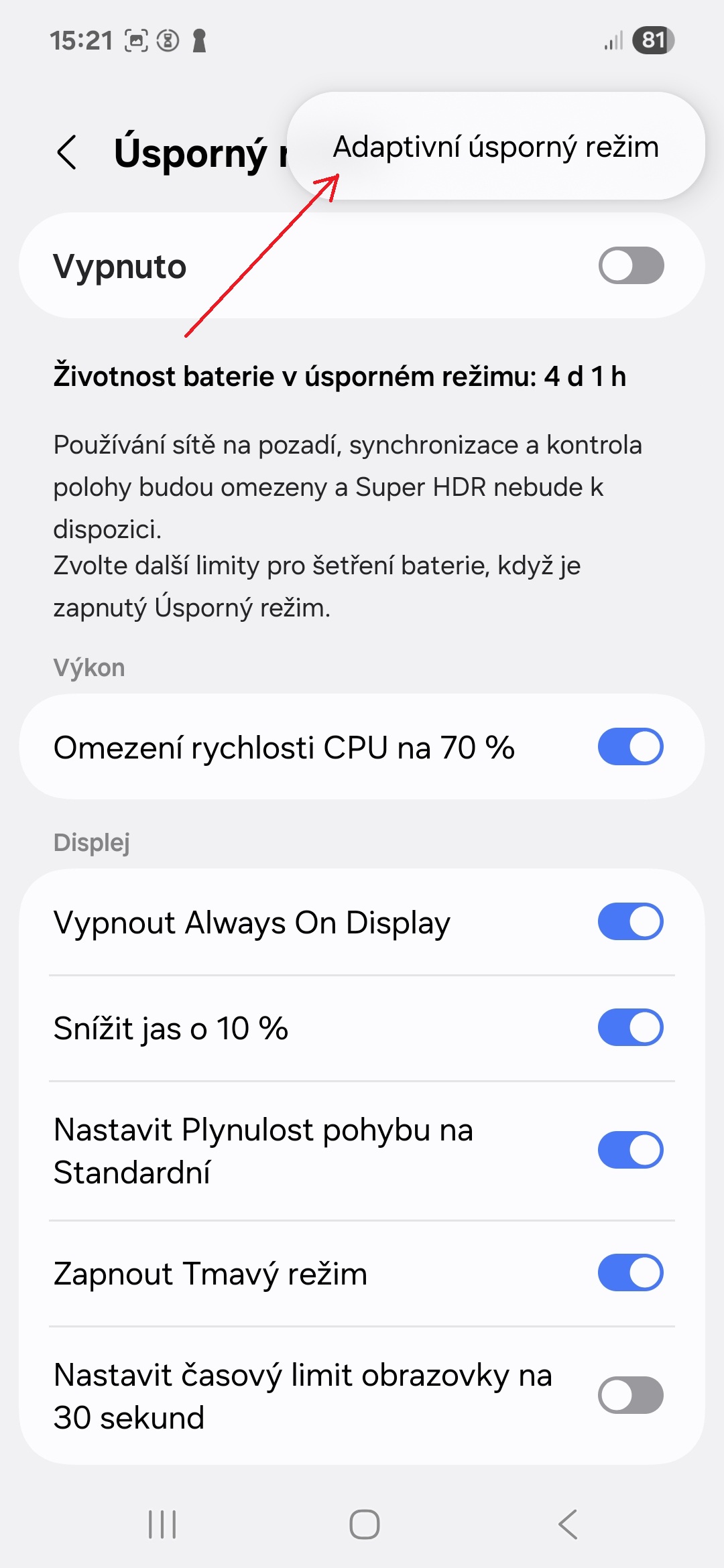Image resolution: width=724 pixels, height=1568 pixels.
Task: Switch off Snížit jas o 10 %
Action: coord(631,1027)
